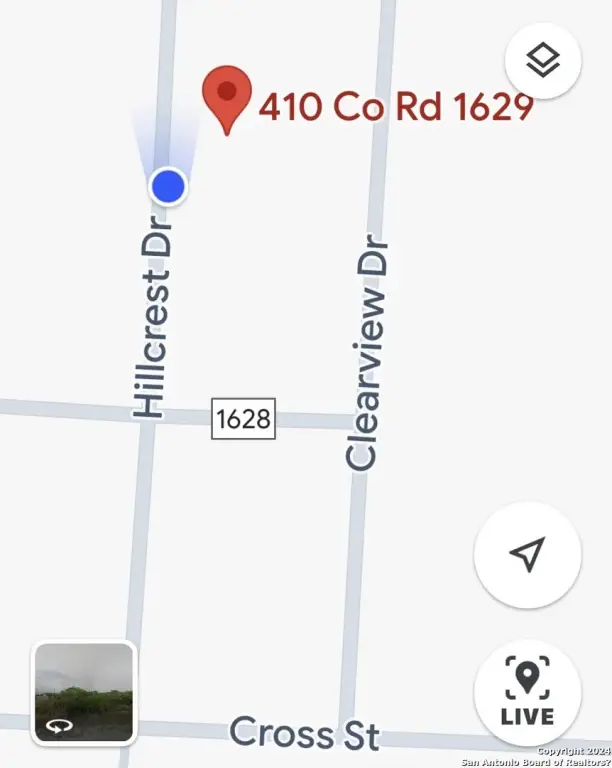Open the Street View thumbnail

pyautogui.click(x=84, y=693)
